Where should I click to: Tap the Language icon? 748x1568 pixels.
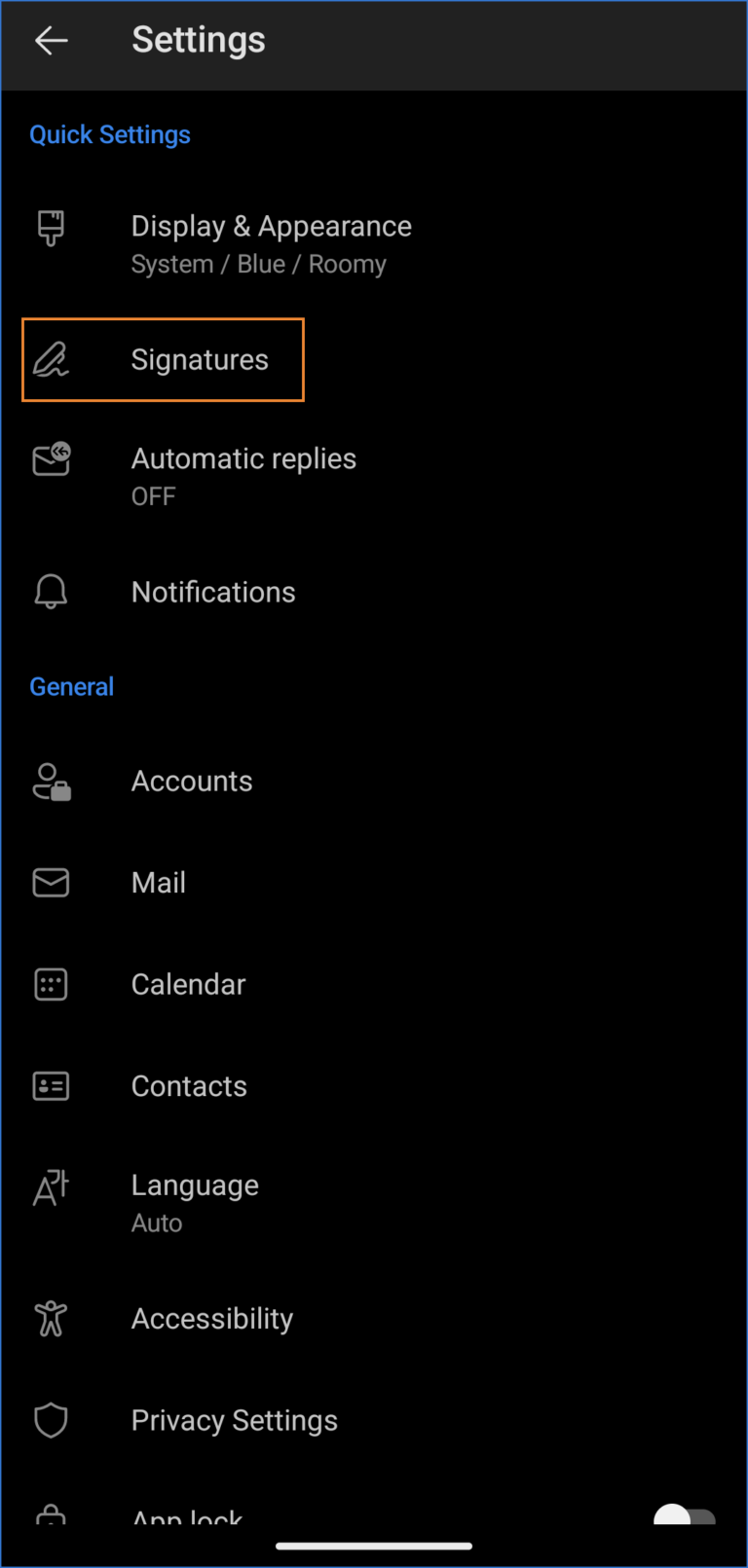pyautogui.click(x=51, y=1187)
